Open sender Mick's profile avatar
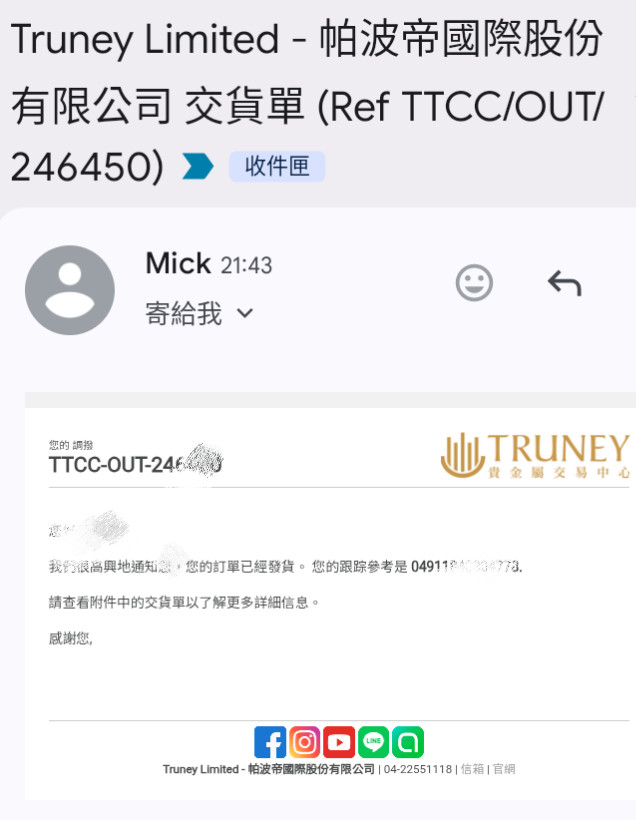Screen dimensions: 636x820 coord(70,290)
